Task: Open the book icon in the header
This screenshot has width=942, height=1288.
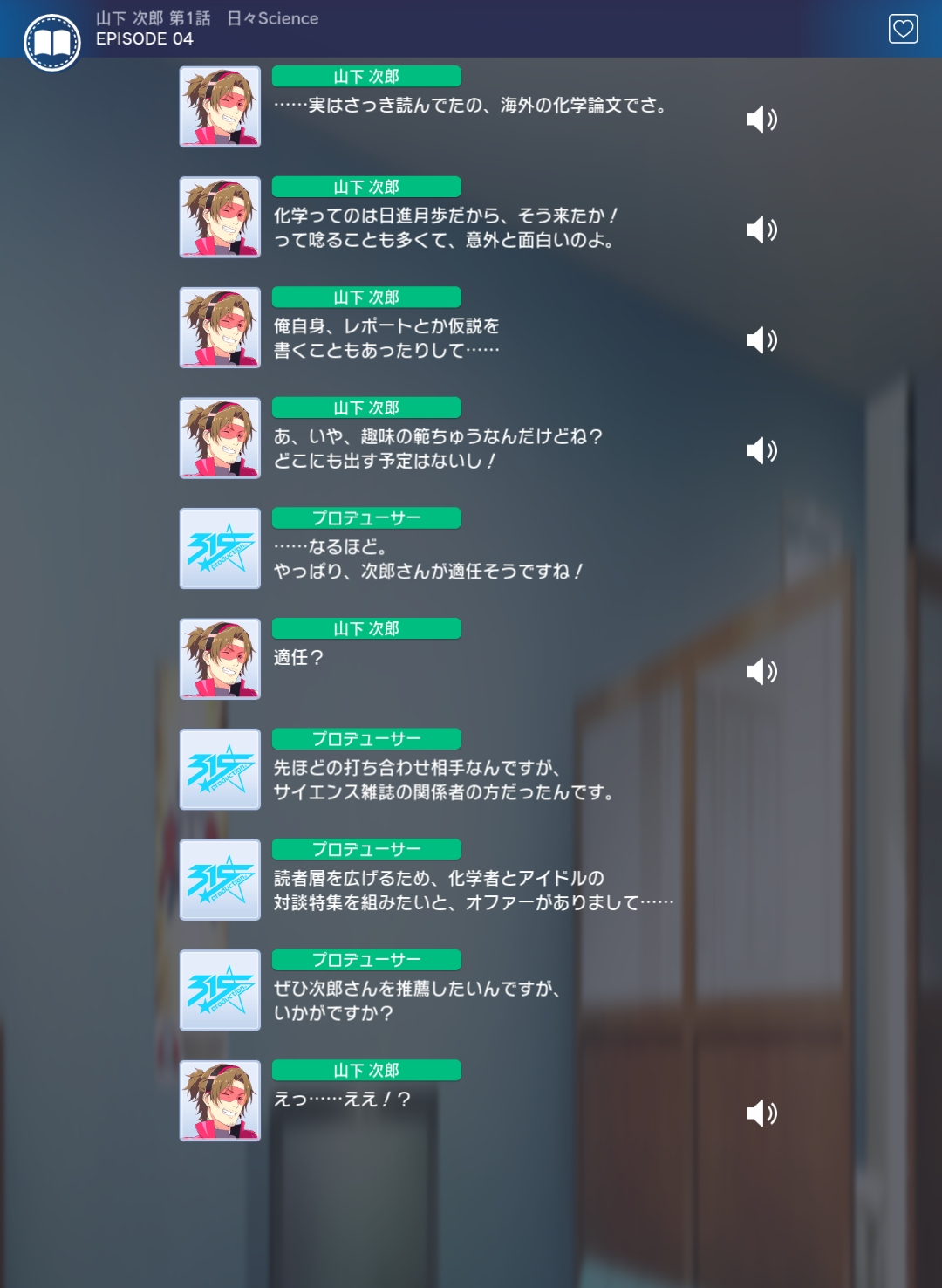Action: [52, 42]
